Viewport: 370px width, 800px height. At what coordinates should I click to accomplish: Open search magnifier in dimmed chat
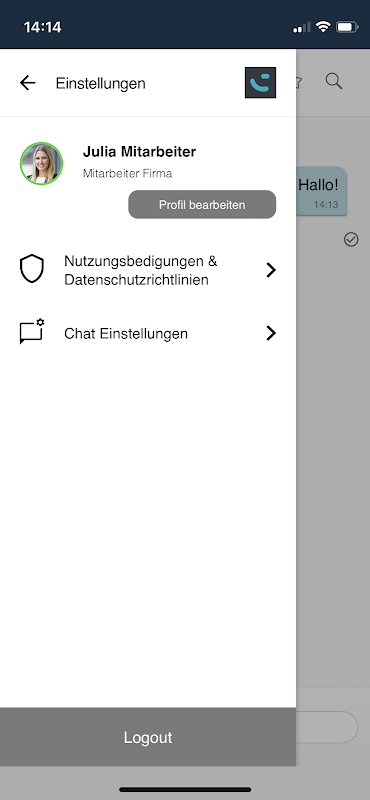[334, 82]
